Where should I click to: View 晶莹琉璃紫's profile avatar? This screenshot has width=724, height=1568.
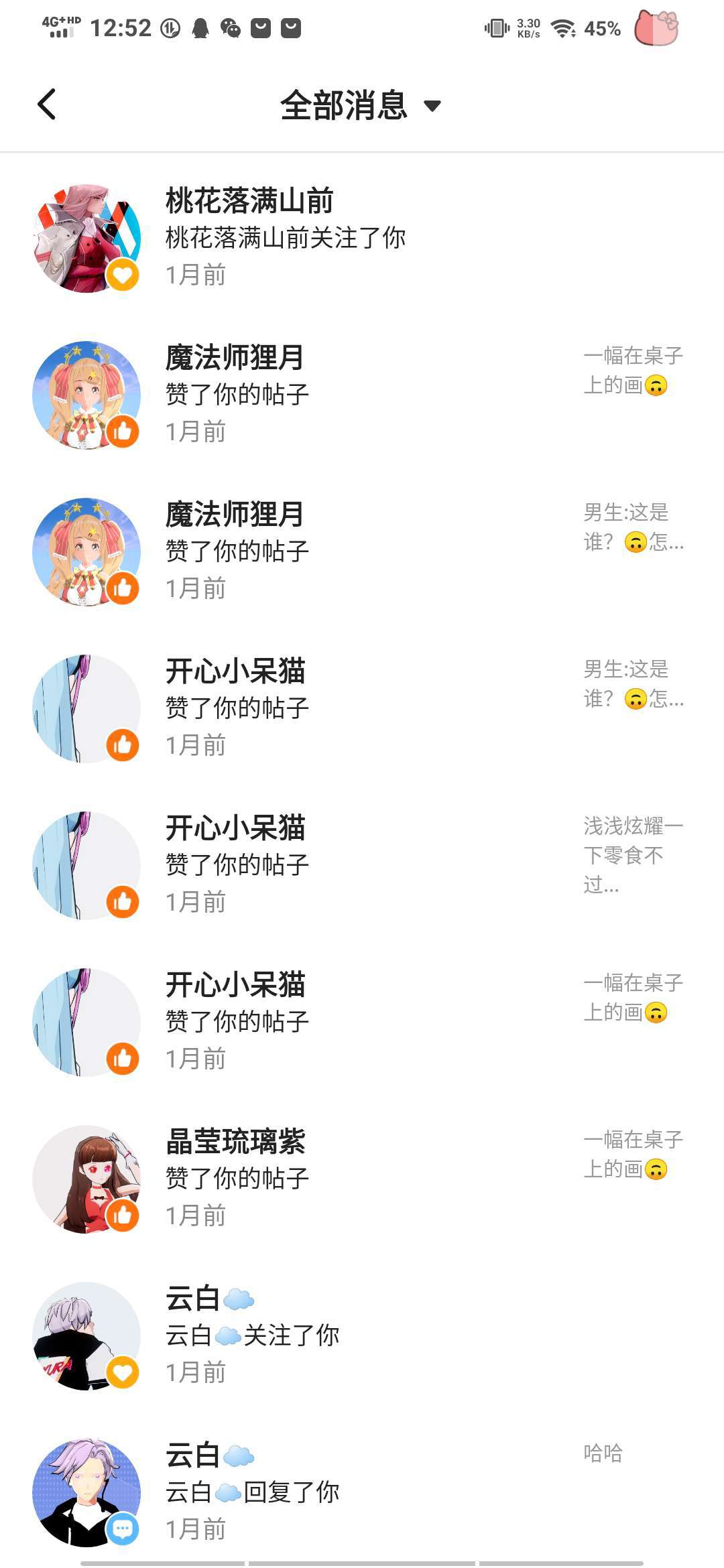[x=86, y=1179]
